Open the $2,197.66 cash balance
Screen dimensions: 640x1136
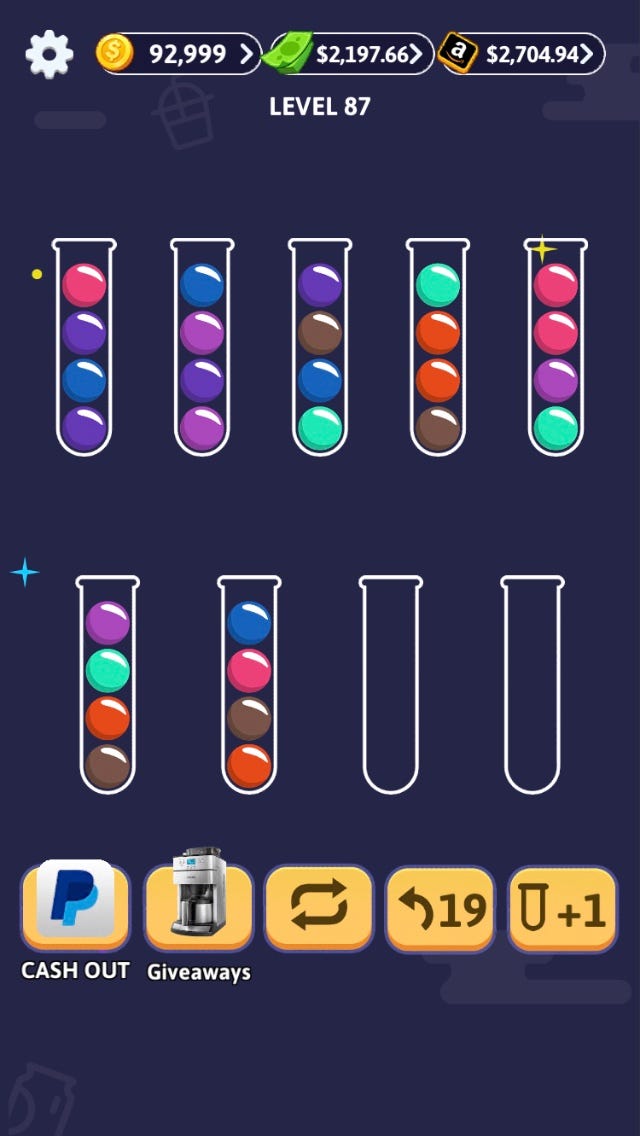tap(350, 54)
